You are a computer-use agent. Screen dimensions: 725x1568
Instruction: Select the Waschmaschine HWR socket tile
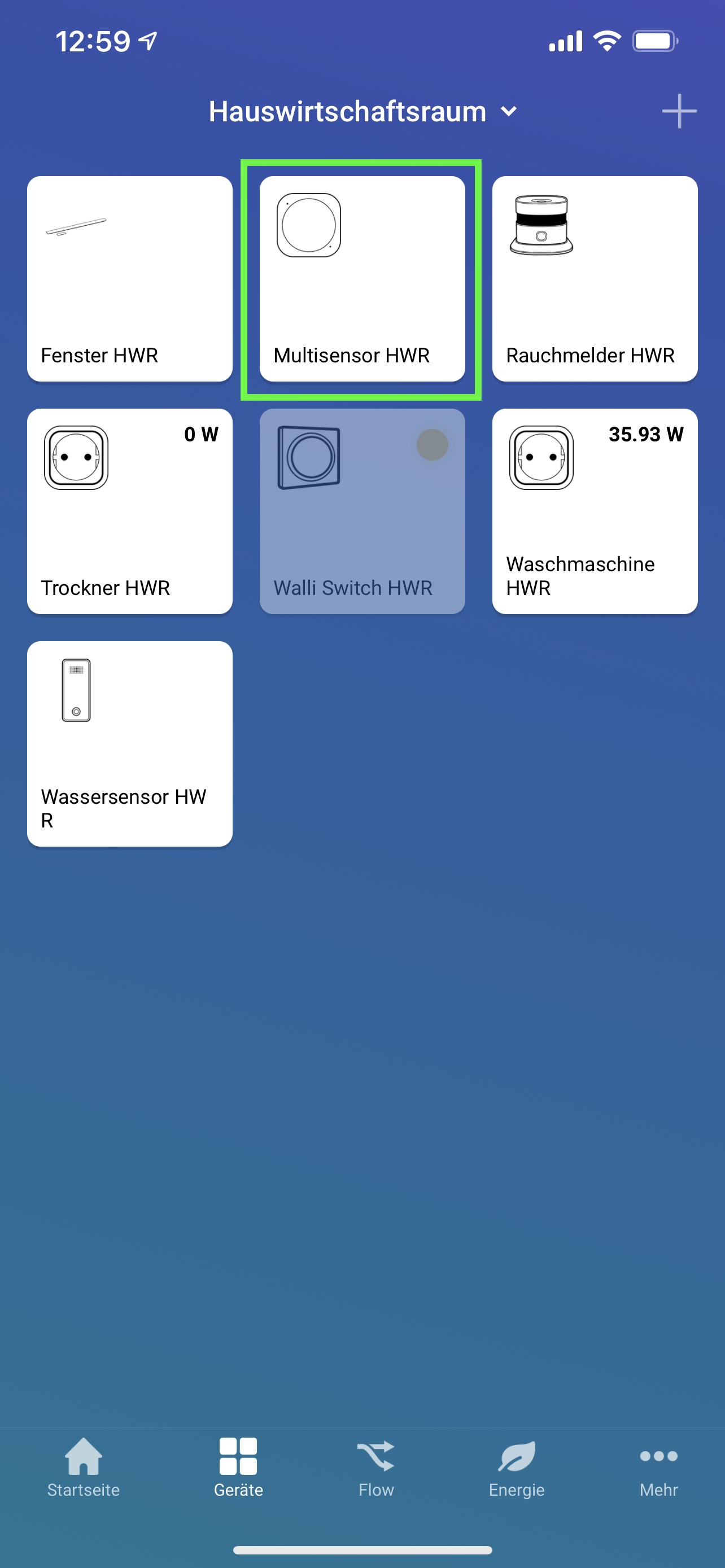click(x=594, y=511)
